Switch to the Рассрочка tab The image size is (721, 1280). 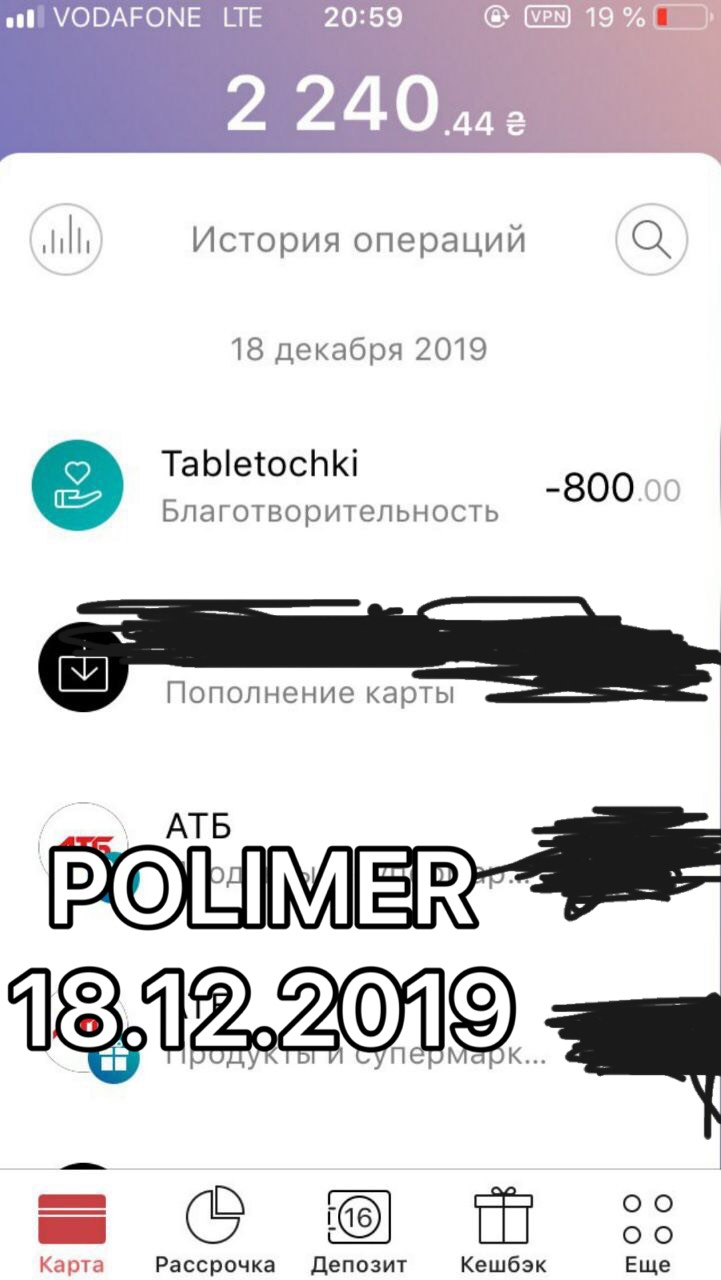pos(215,1229)
